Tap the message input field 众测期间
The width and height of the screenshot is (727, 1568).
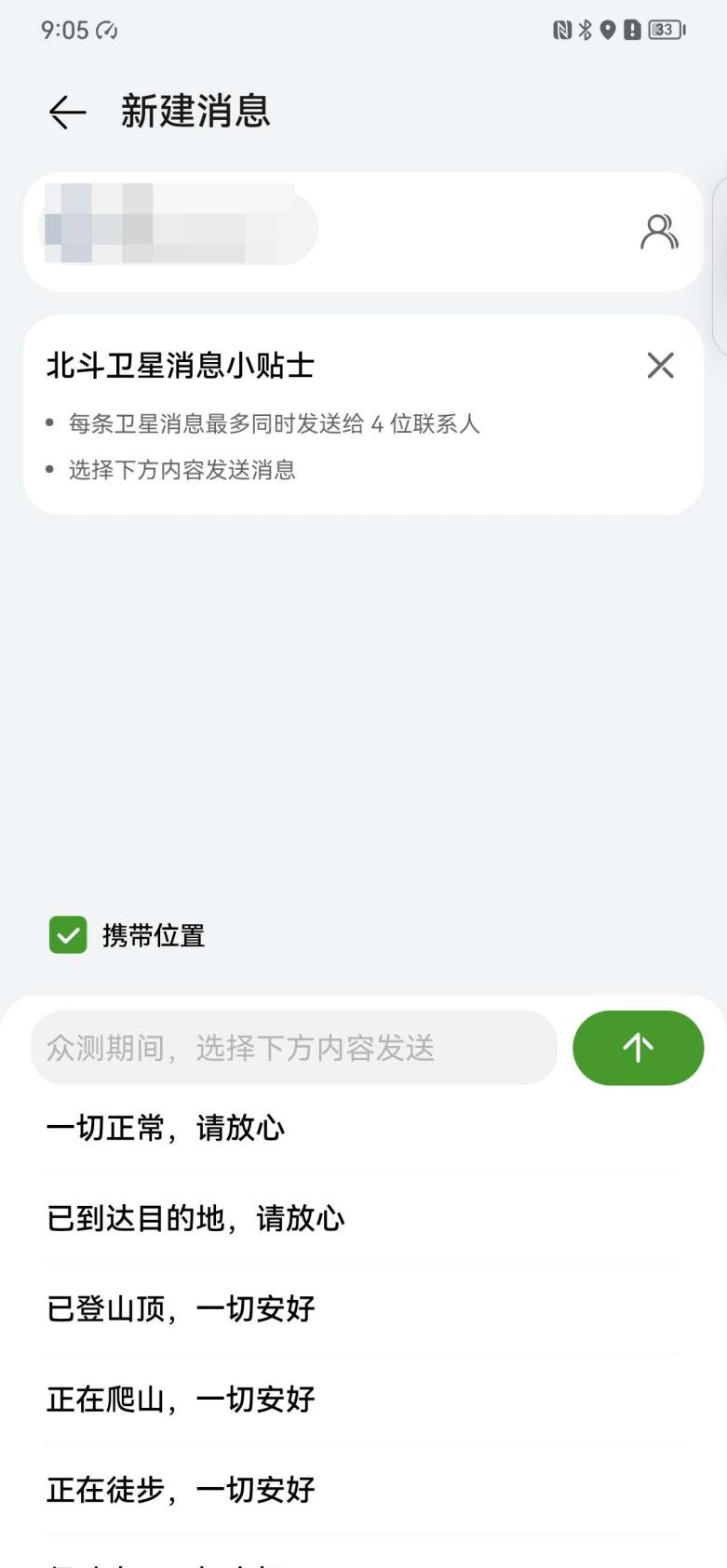294,1047
